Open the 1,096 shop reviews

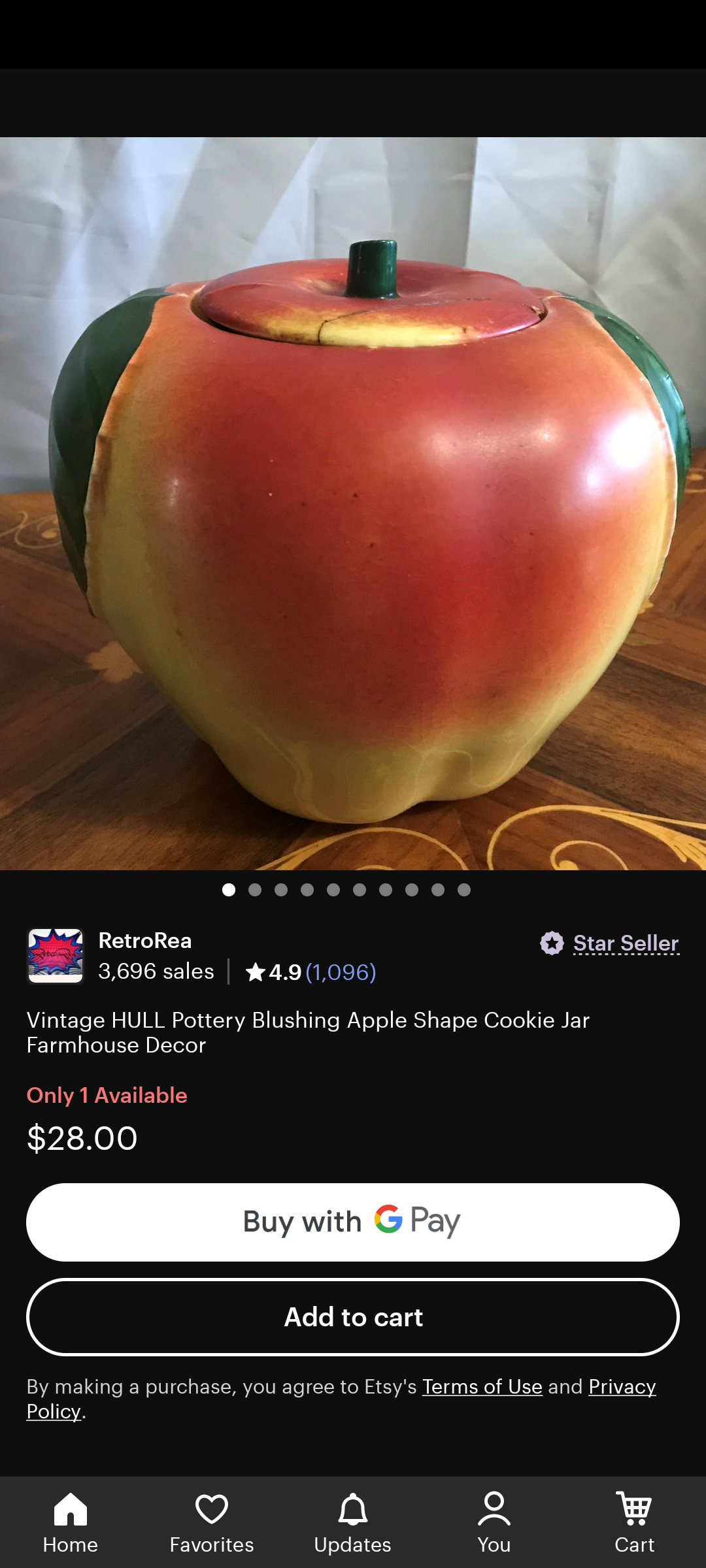[x=341, y=972]
